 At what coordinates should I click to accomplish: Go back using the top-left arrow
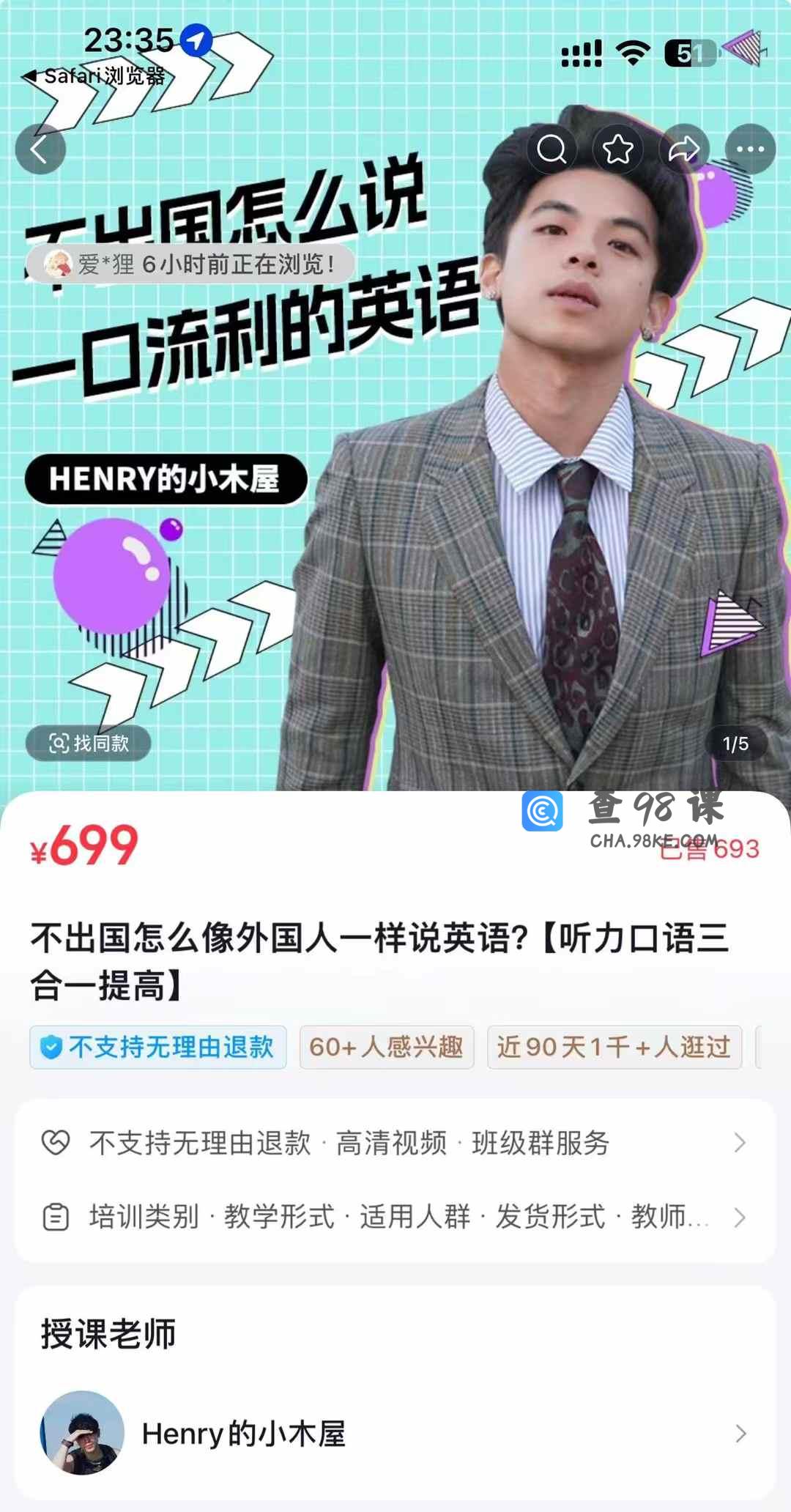click(40, 149)
